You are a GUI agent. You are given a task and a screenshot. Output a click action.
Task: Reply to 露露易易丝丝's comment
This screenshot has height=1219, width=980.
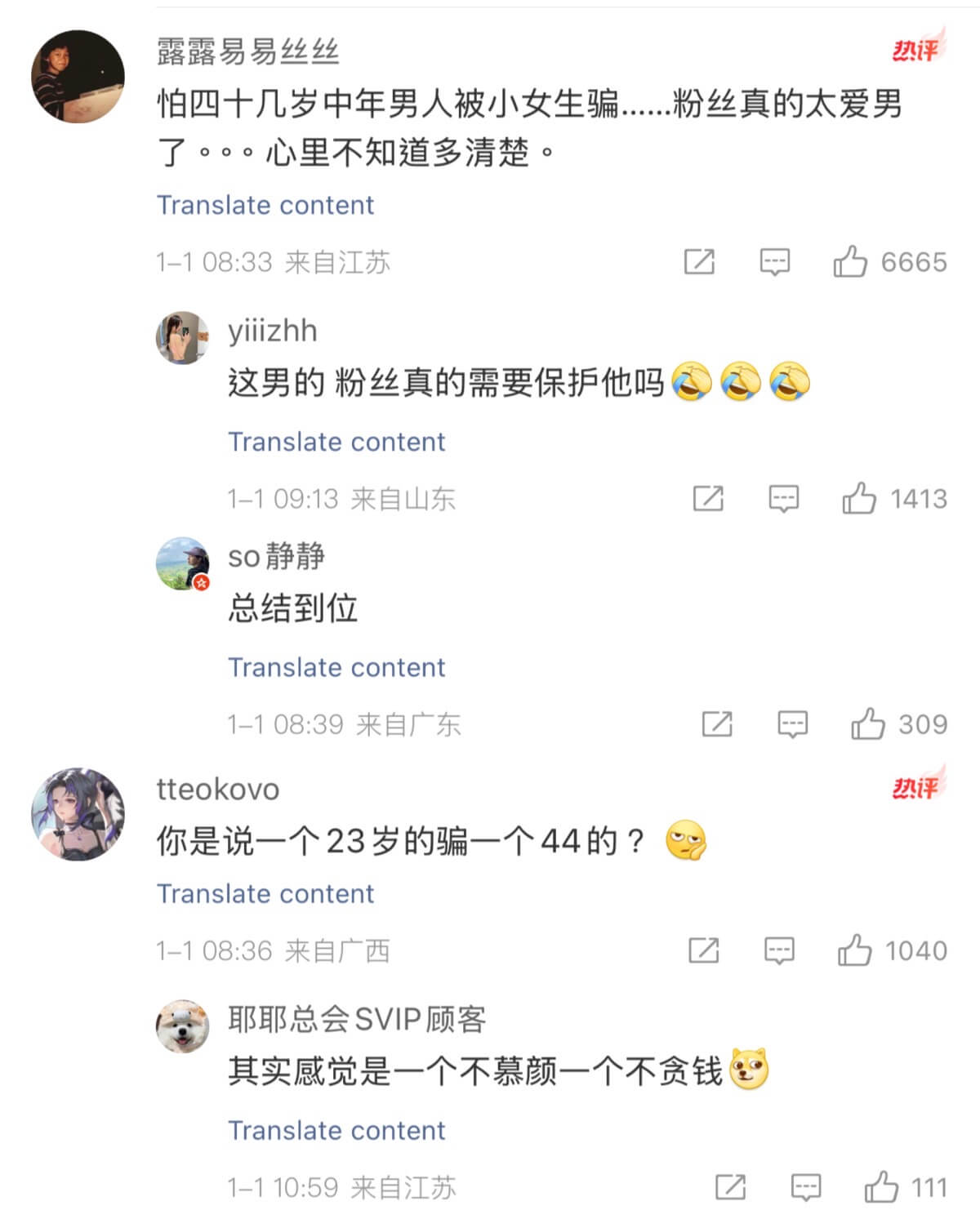pyautogui.click(x=774, y=262)
